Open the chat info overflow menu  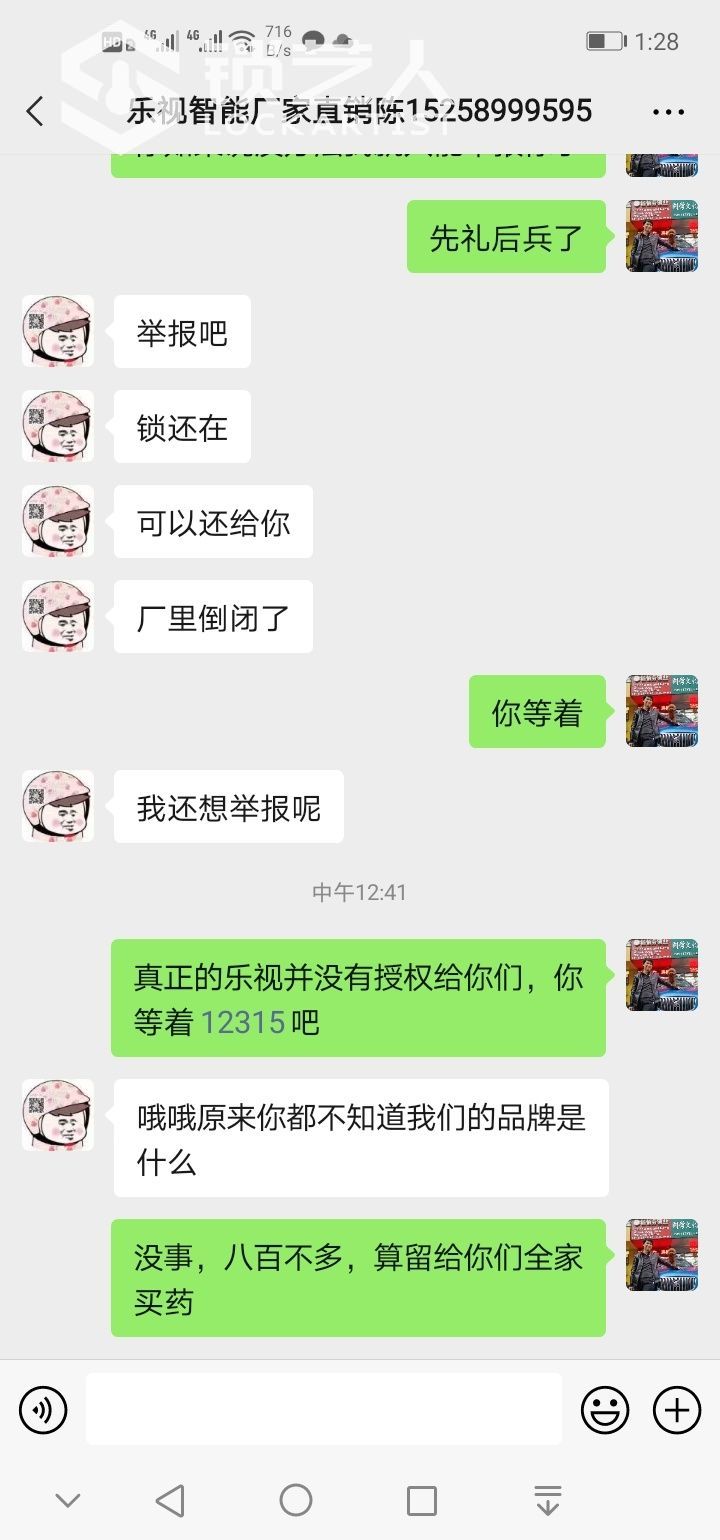[x=668, y=111]
